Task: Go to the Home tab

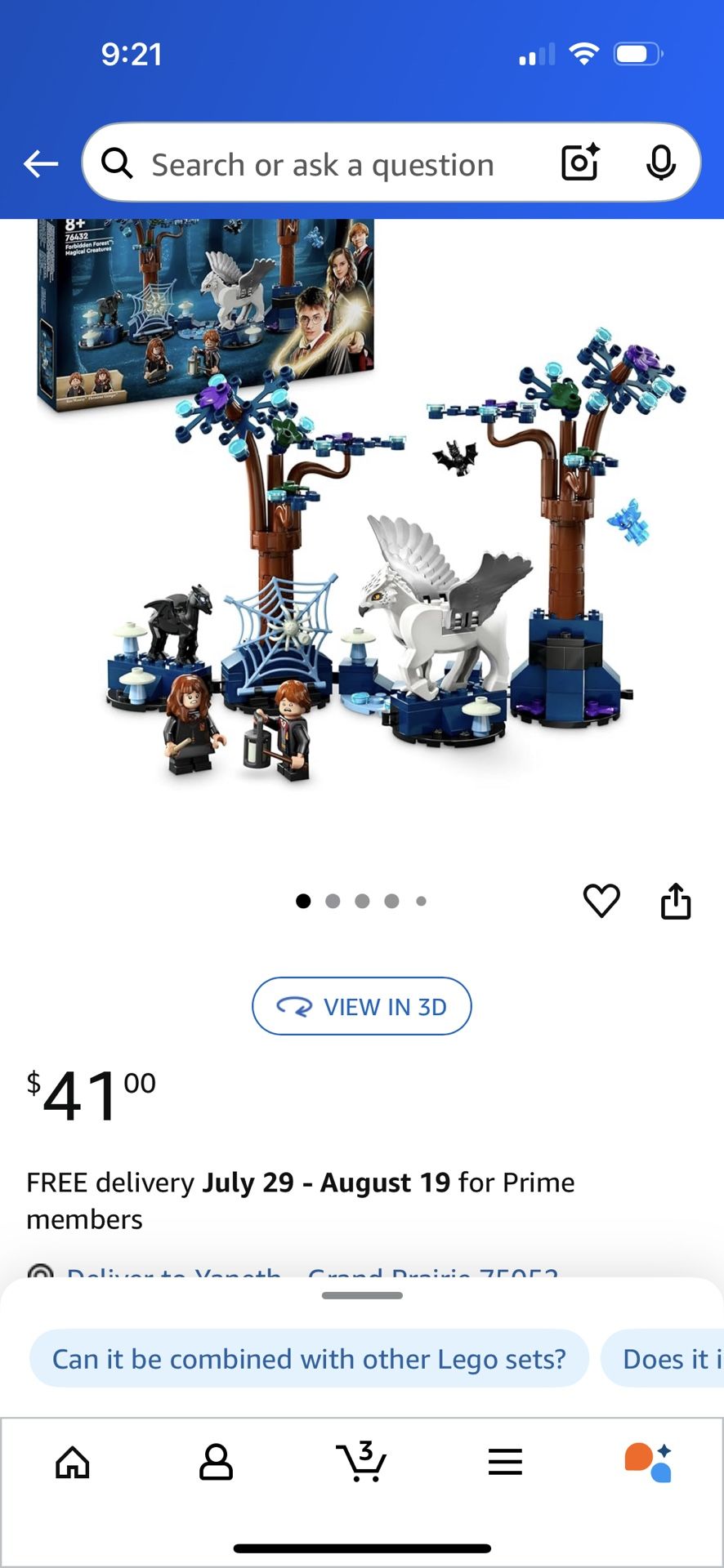Action: coord(72,1462)
